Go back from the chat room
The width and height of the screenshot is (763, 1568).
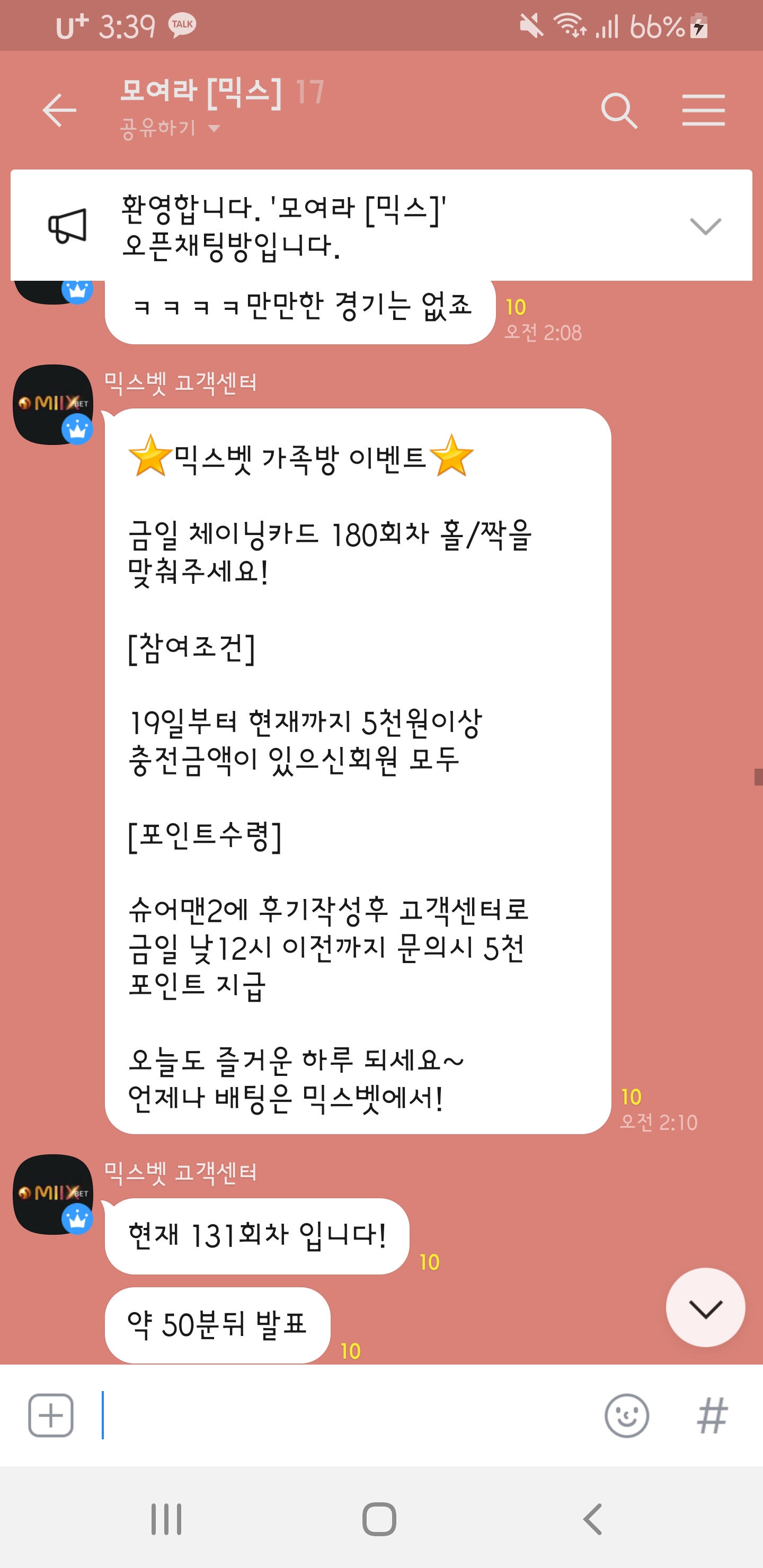[x=59, y=110]
